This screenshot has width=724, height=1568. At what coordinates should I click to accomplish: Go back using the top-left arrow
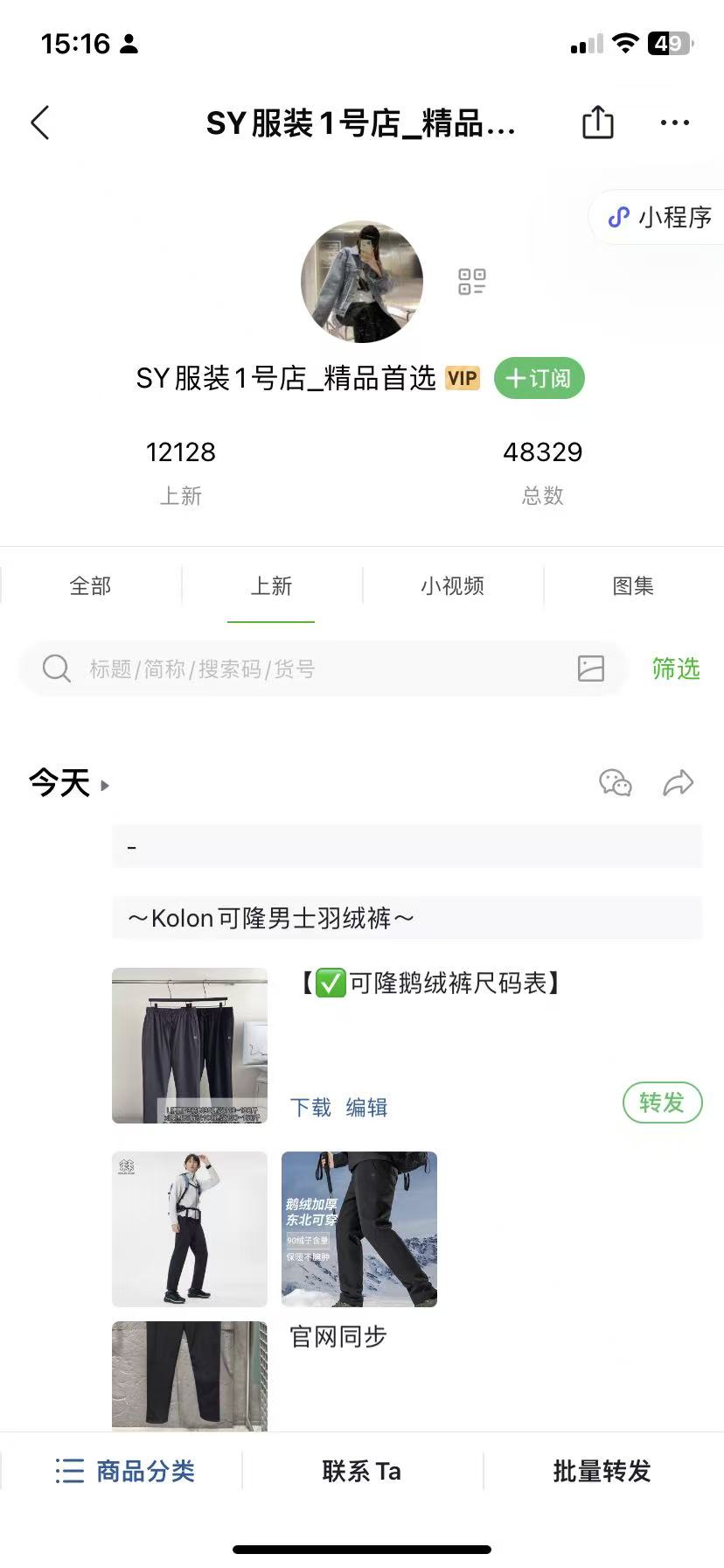(40, 123)
